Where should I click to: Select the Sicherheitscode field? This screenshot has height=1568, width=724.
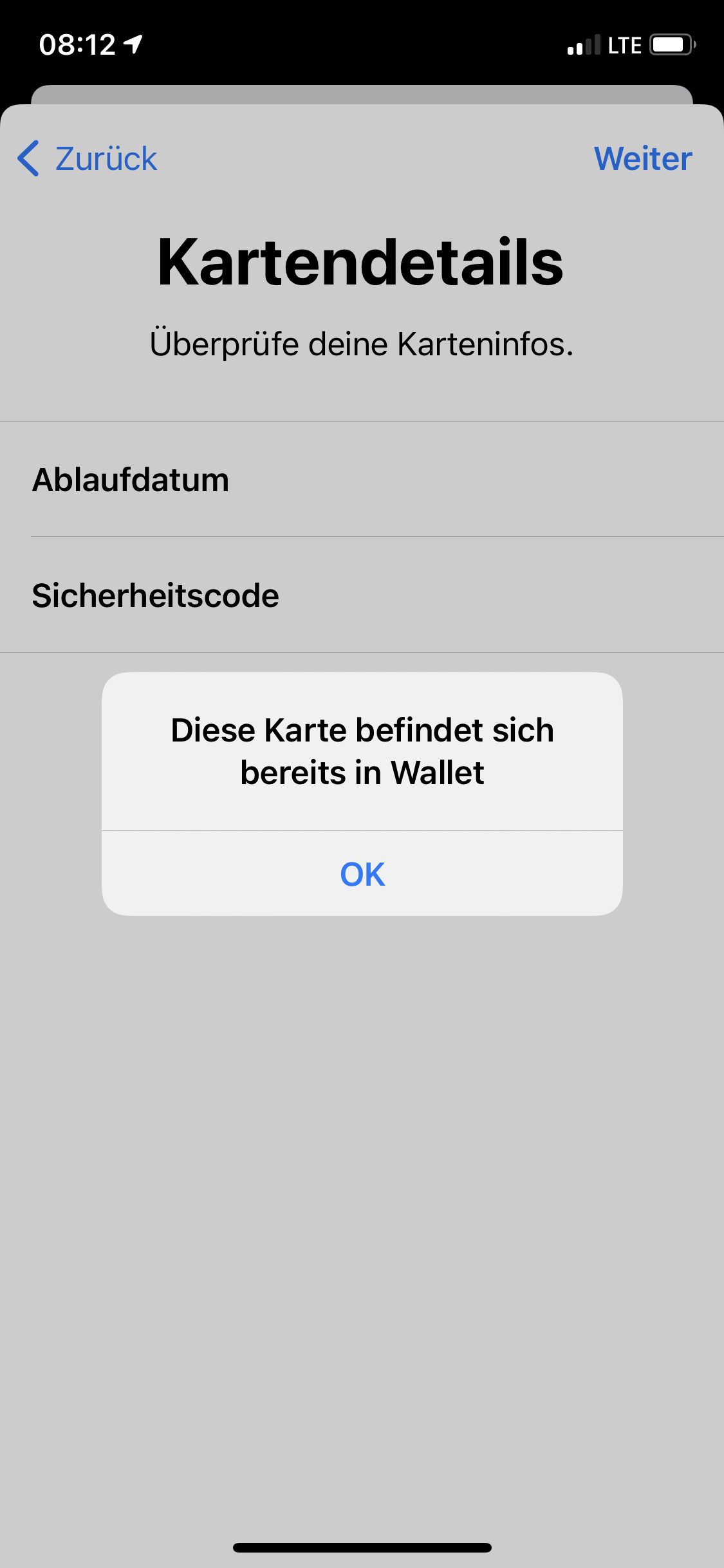tap(362, 595)
